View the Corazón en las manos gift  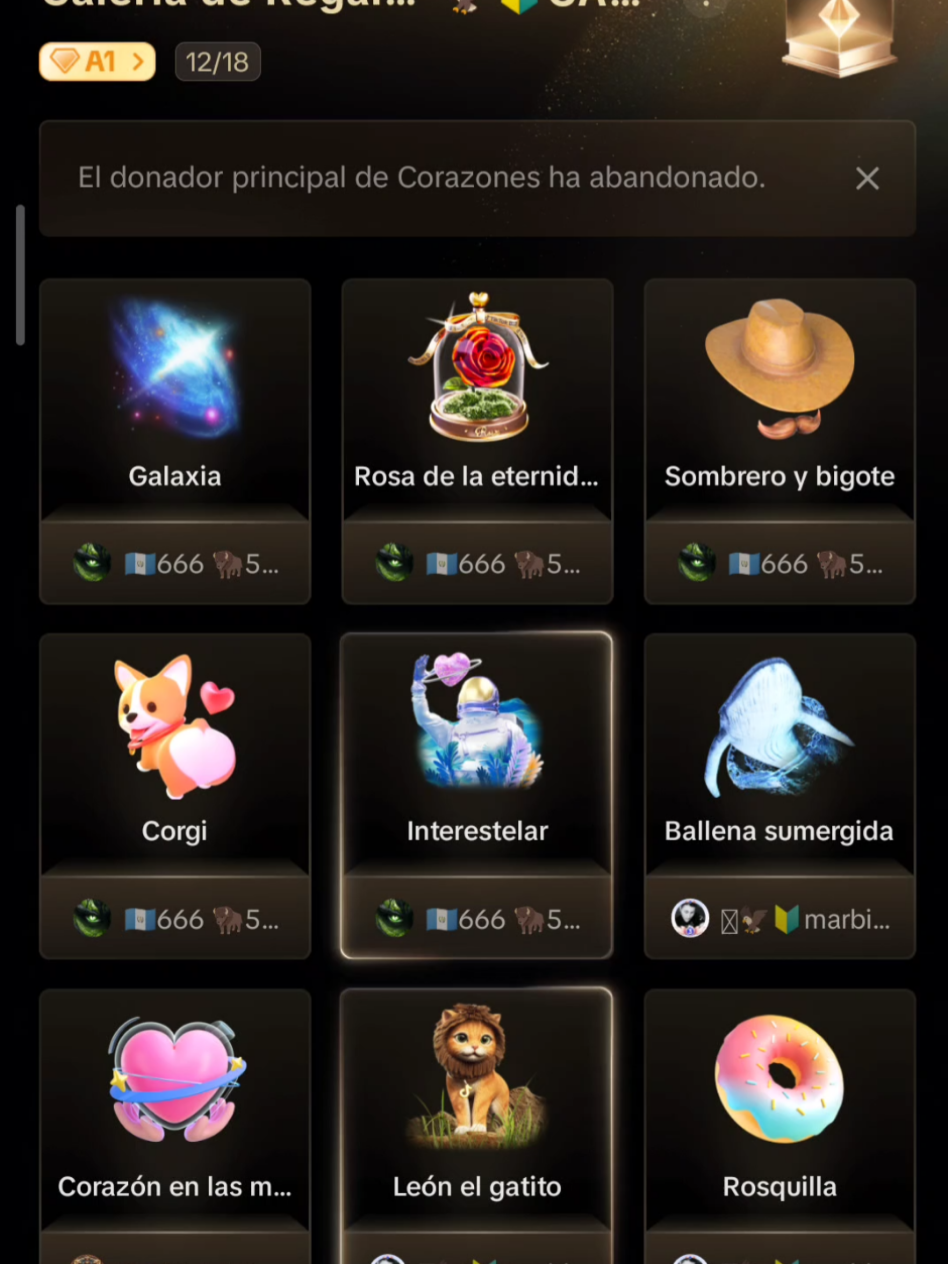[x=175, y=1110]
